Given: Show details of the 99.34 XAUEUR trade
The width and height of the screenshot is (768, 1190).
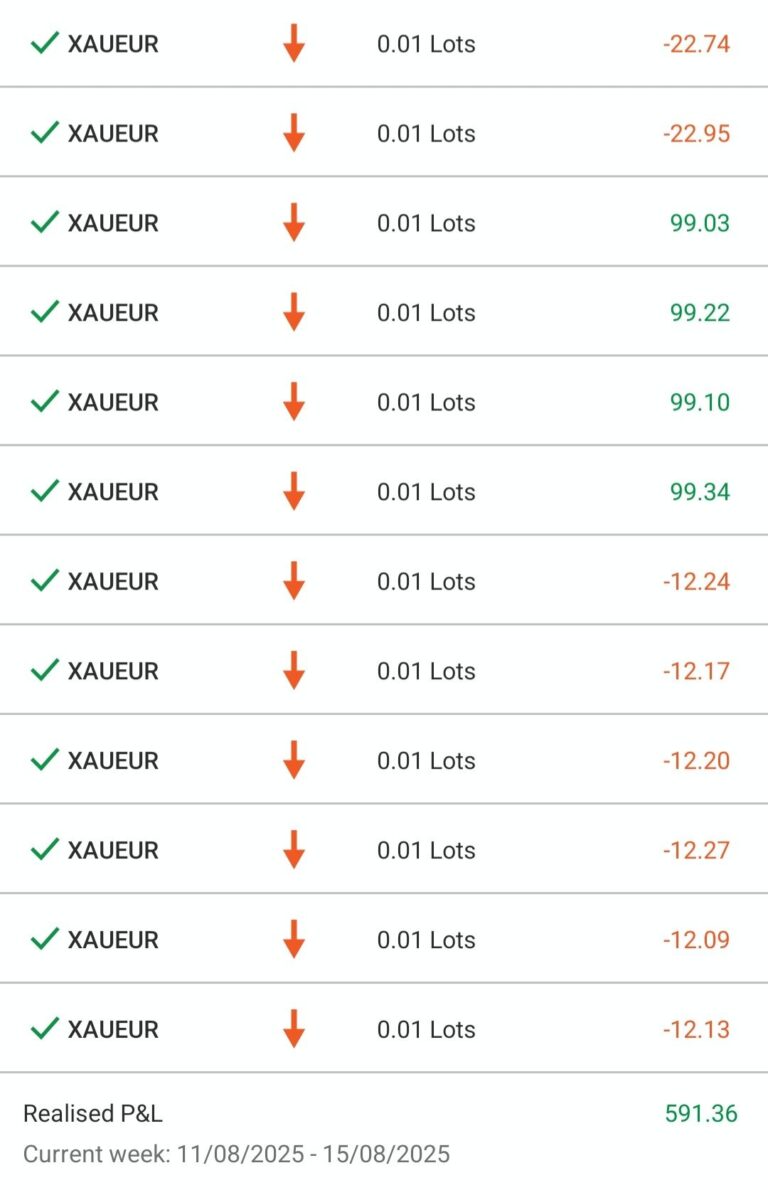Looking at the screenshot, I should coord(384,492).
